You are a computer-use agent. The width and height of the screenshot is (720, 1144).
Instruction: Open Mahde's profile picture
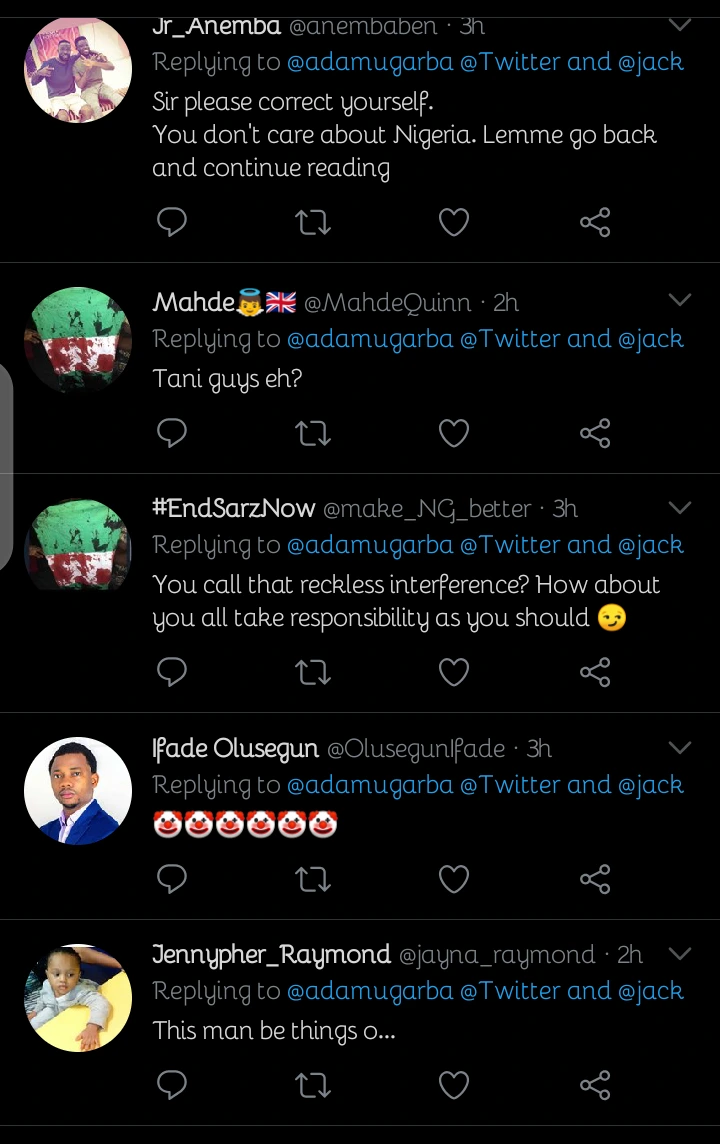click(x=78, y=340)
